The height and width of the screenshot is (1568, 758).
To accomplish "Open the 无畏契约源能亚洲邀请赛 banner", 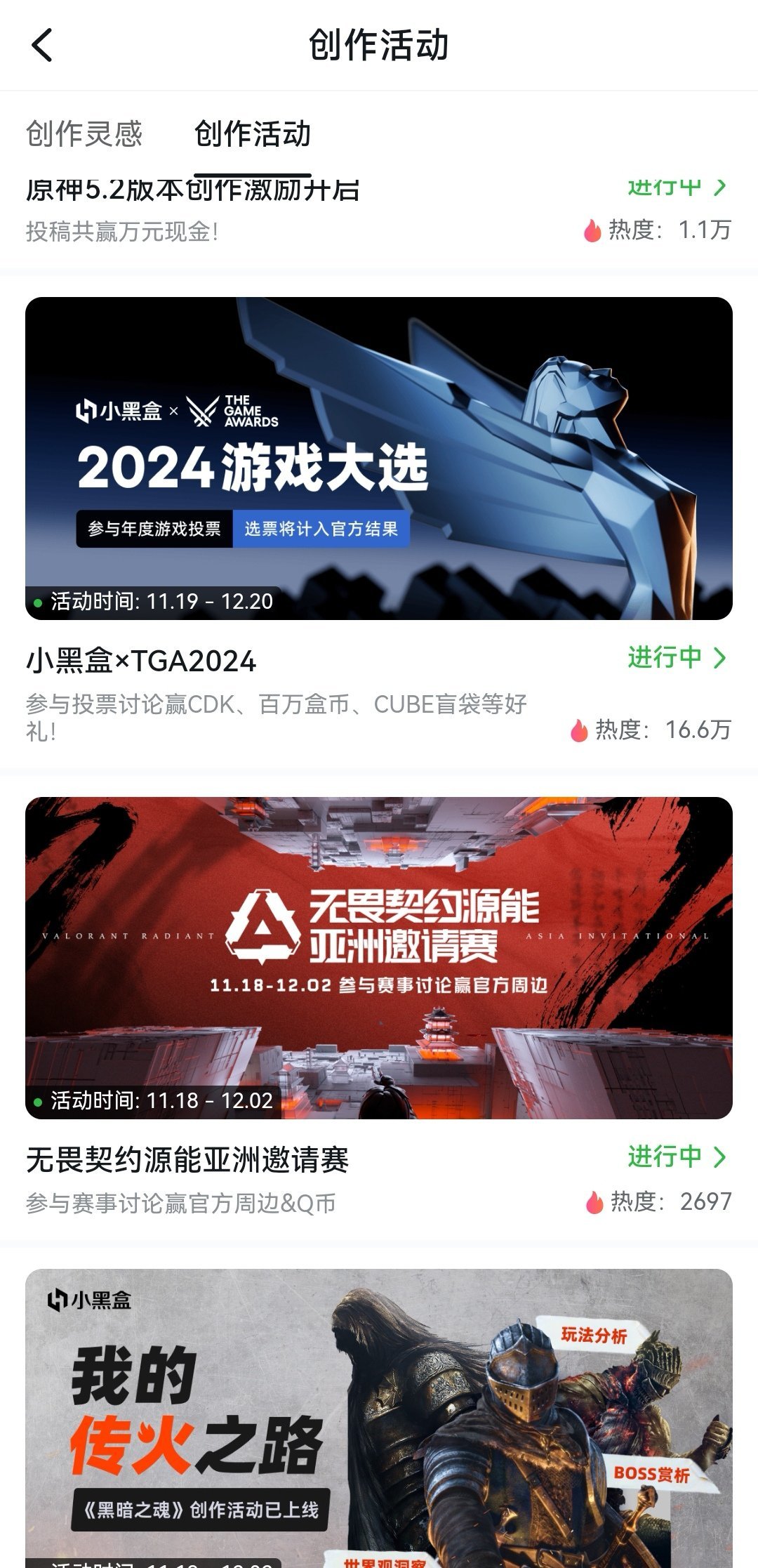I will (x=379, y=958).
